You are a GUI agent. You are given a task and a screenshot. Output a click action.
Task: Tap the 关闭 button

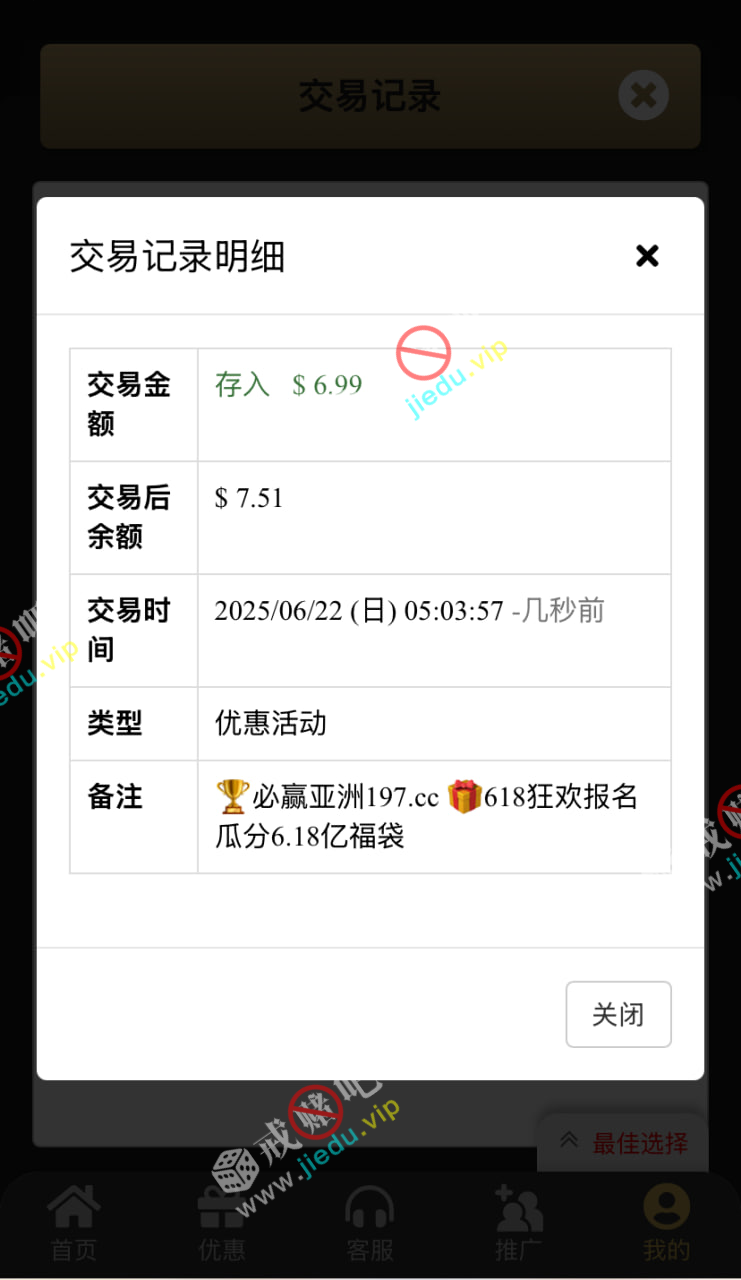tap(618, 1014)
